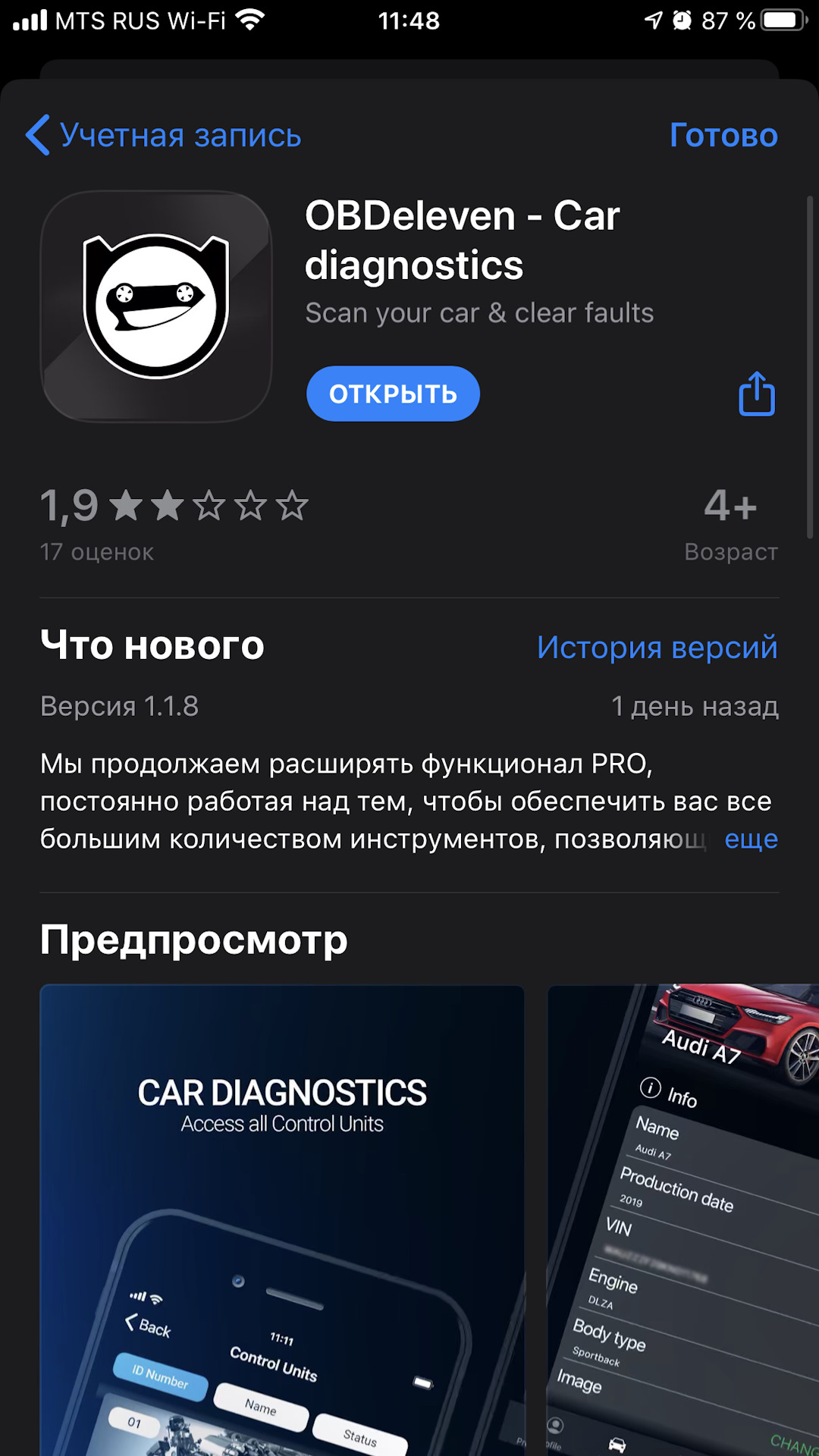Tap the Что нового section heading
819x1456 pixels.
tap(152, 645)
